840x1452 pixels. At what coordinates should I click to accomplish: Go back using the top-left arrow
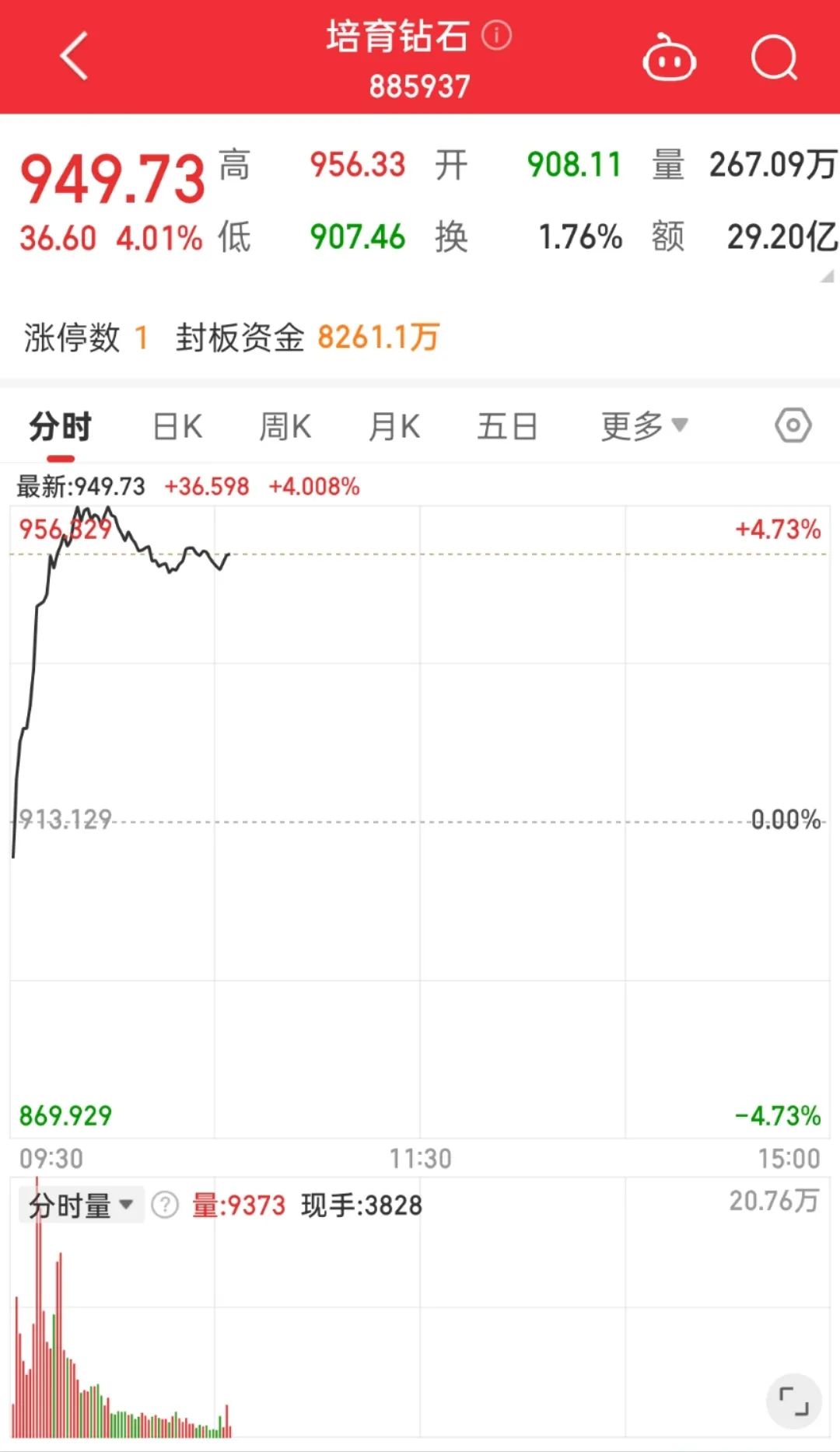coord(75,57)
